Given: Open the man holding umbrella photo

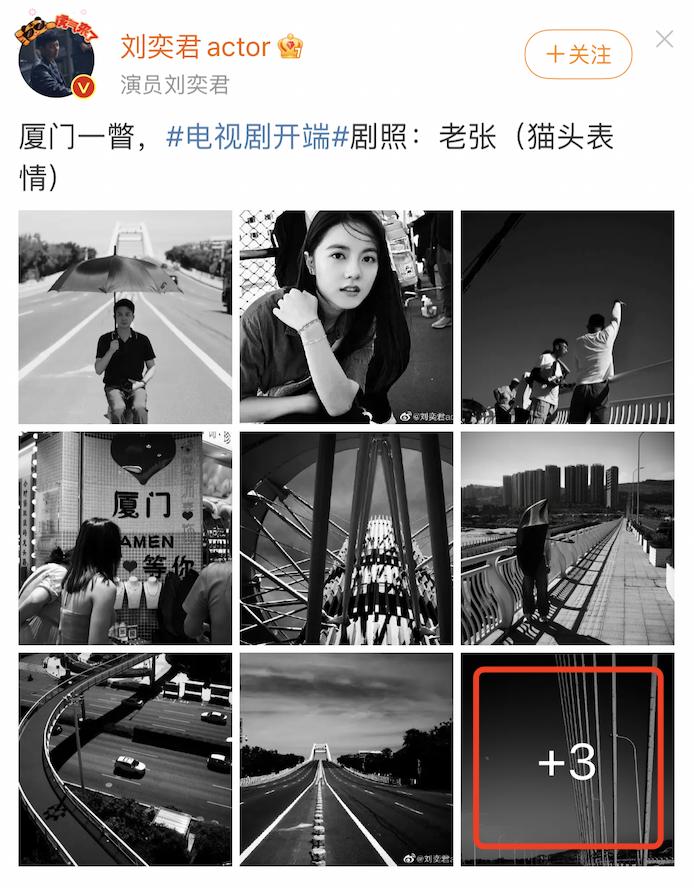Looking at the screenshot, I should pos(125,317).
